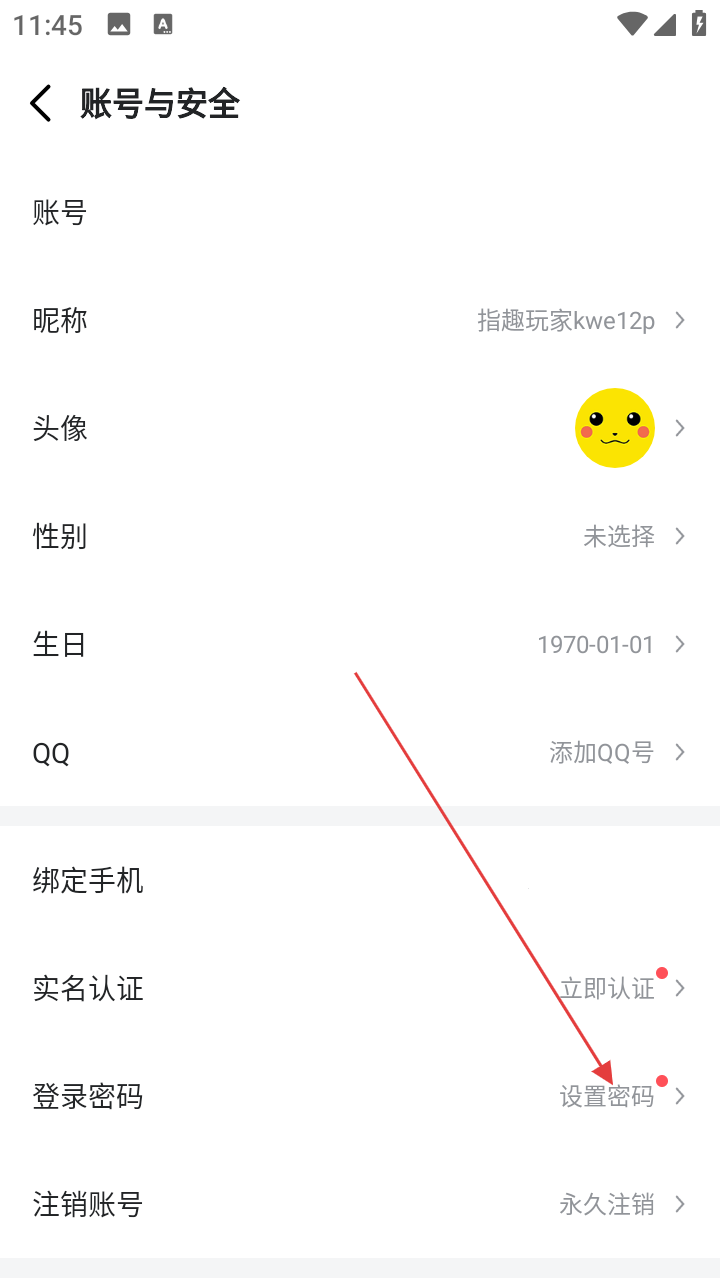Set a 登录密码 login password
This screenshot has height=1280, width=720.
coord(360,1097)
